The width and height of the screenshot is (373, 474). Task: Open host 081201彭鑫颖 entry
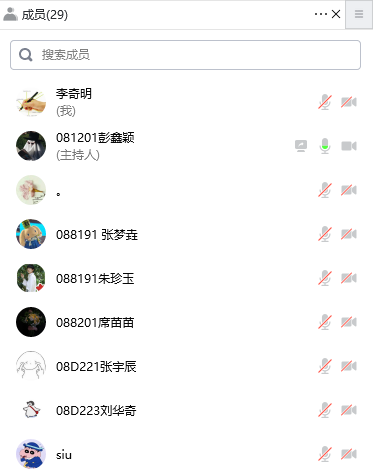coord(187,146)
